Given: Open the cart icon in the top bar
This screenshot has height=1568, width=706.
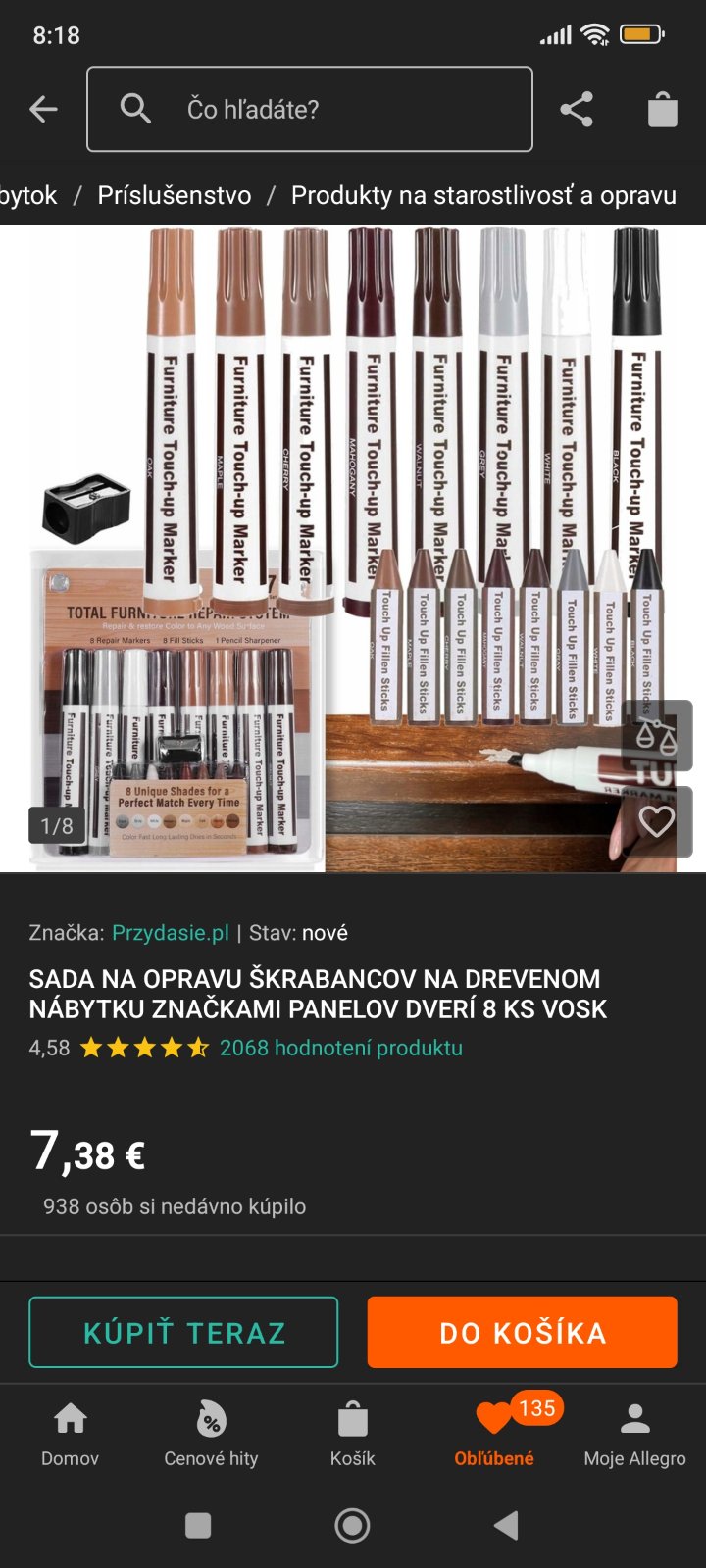Looking at the screenshot, I should pos(663,109).
